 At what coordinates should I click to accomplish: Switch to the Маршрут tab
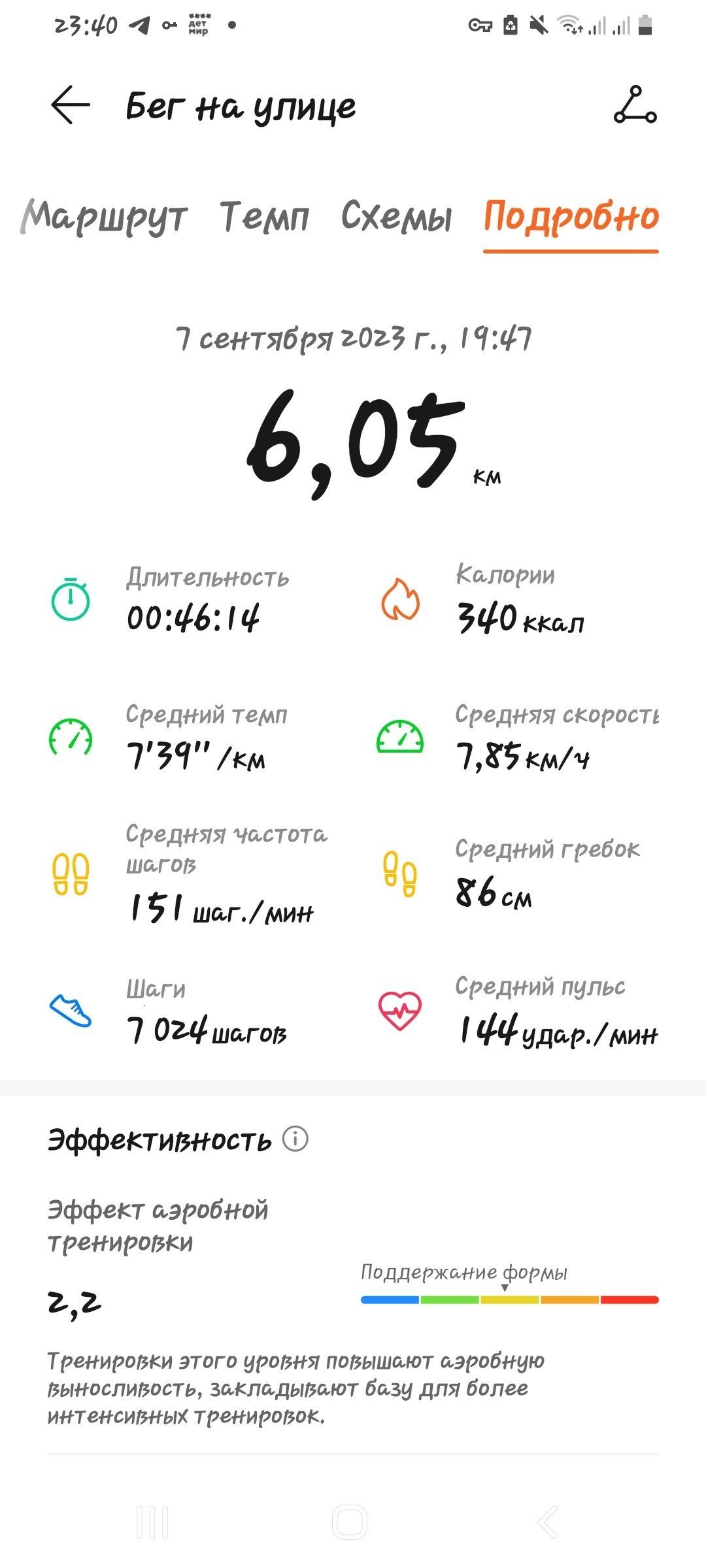click(x=104, y=218)
